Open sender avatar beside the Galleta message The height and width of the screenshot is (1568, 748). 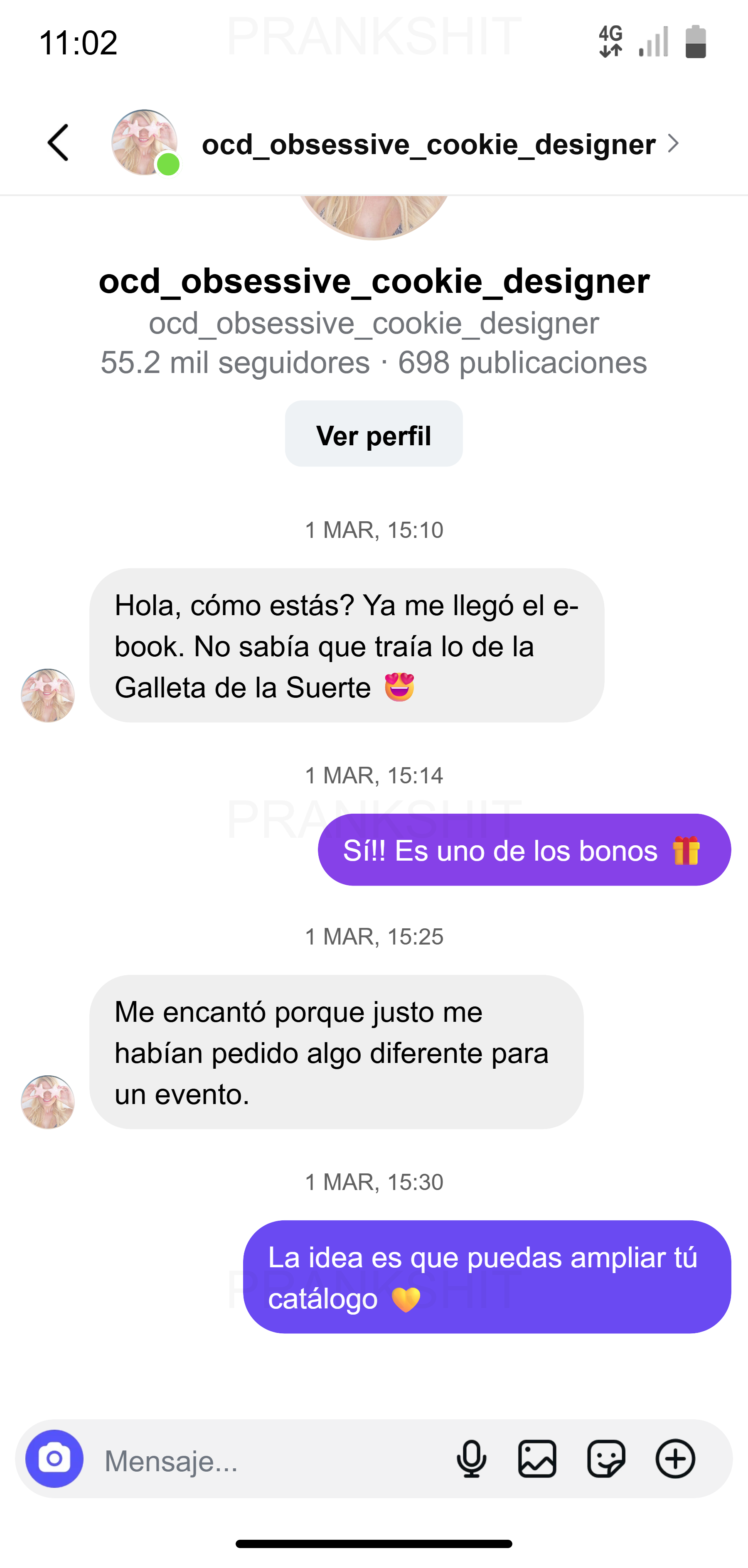click(47, 696)
